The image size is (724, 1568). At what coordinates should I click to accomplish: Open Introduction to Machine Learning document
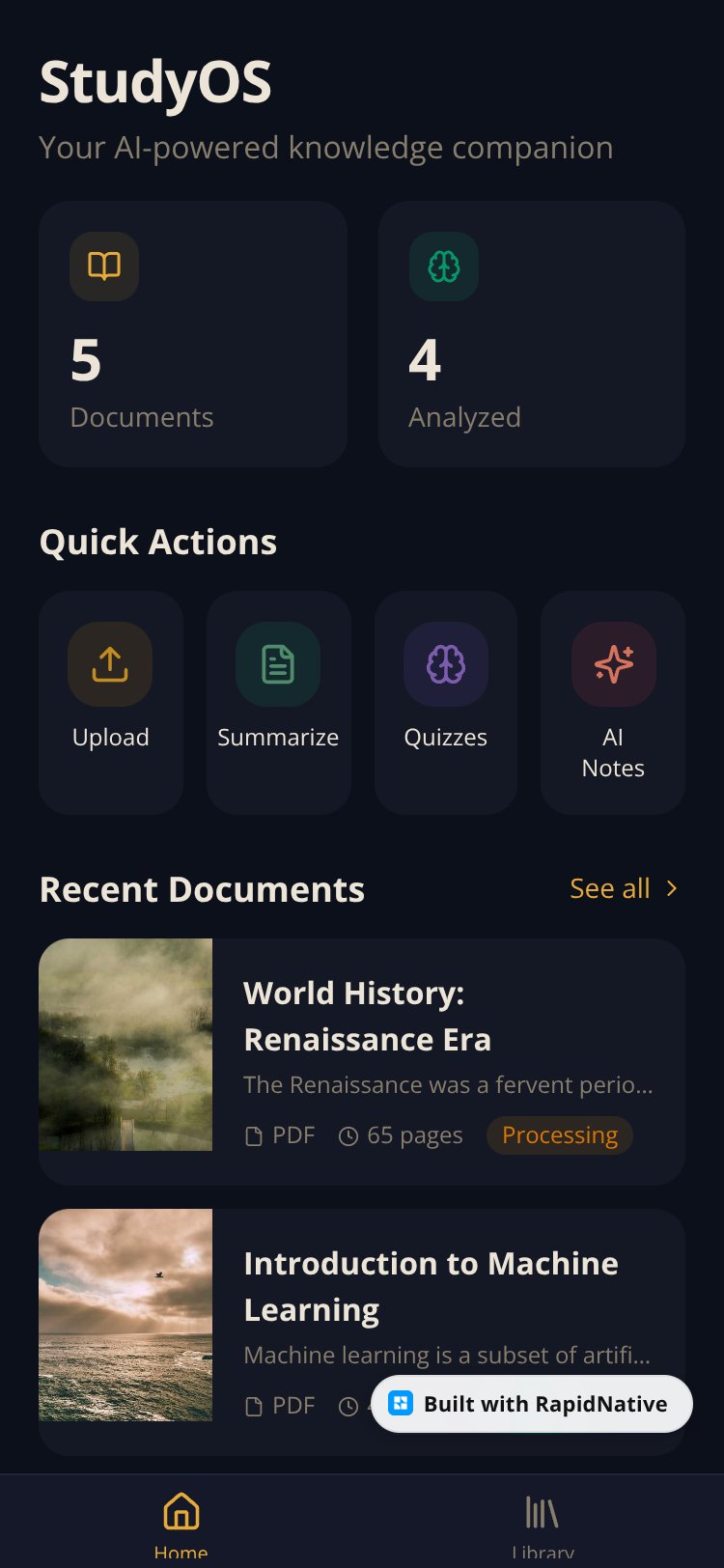tap(362, 1332)
